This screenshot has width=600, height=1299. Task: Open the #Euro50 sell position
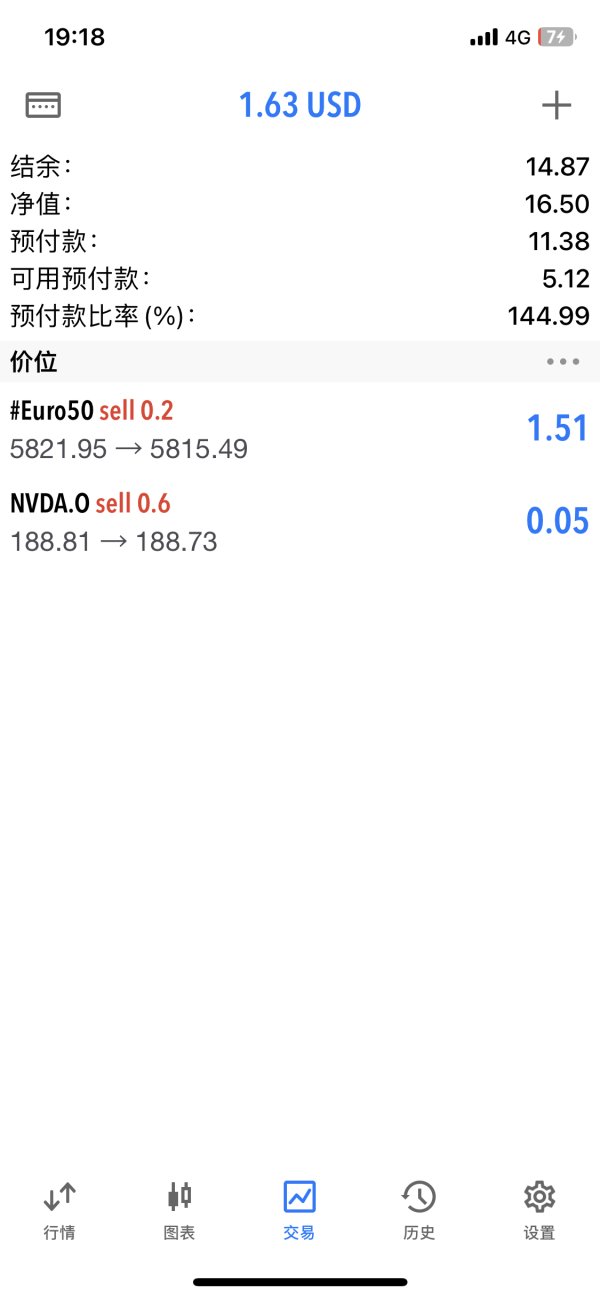pos(300,429)
